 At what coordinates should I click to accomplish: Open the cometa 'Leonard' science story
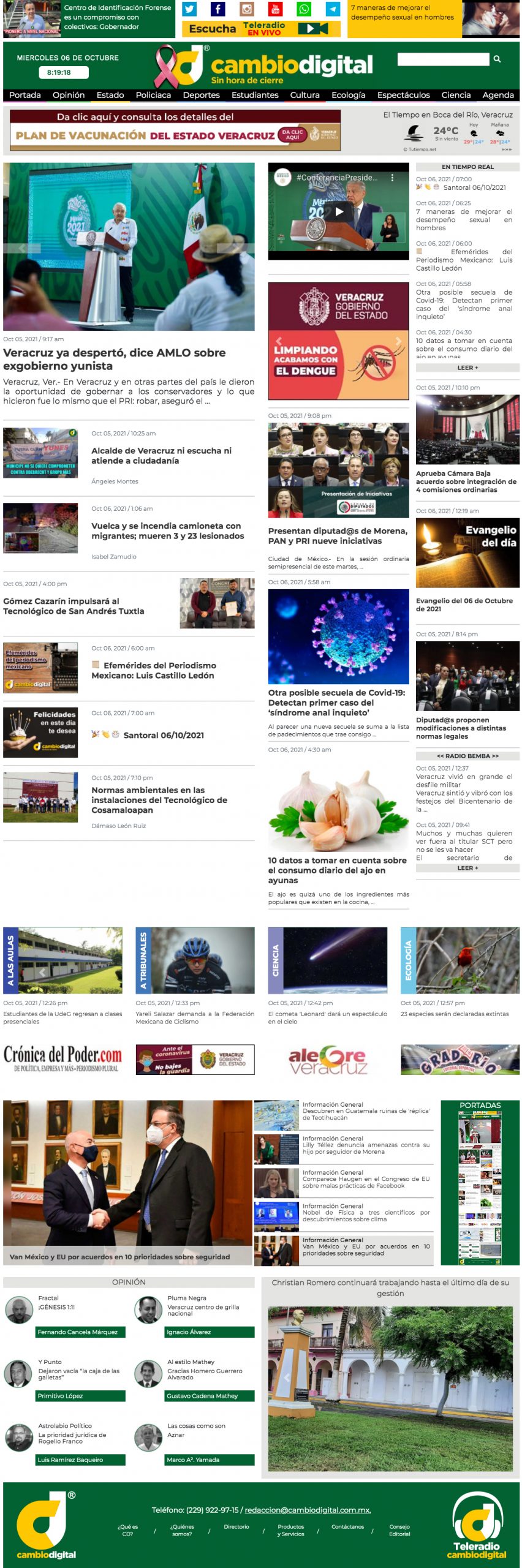coord(327,1017)
